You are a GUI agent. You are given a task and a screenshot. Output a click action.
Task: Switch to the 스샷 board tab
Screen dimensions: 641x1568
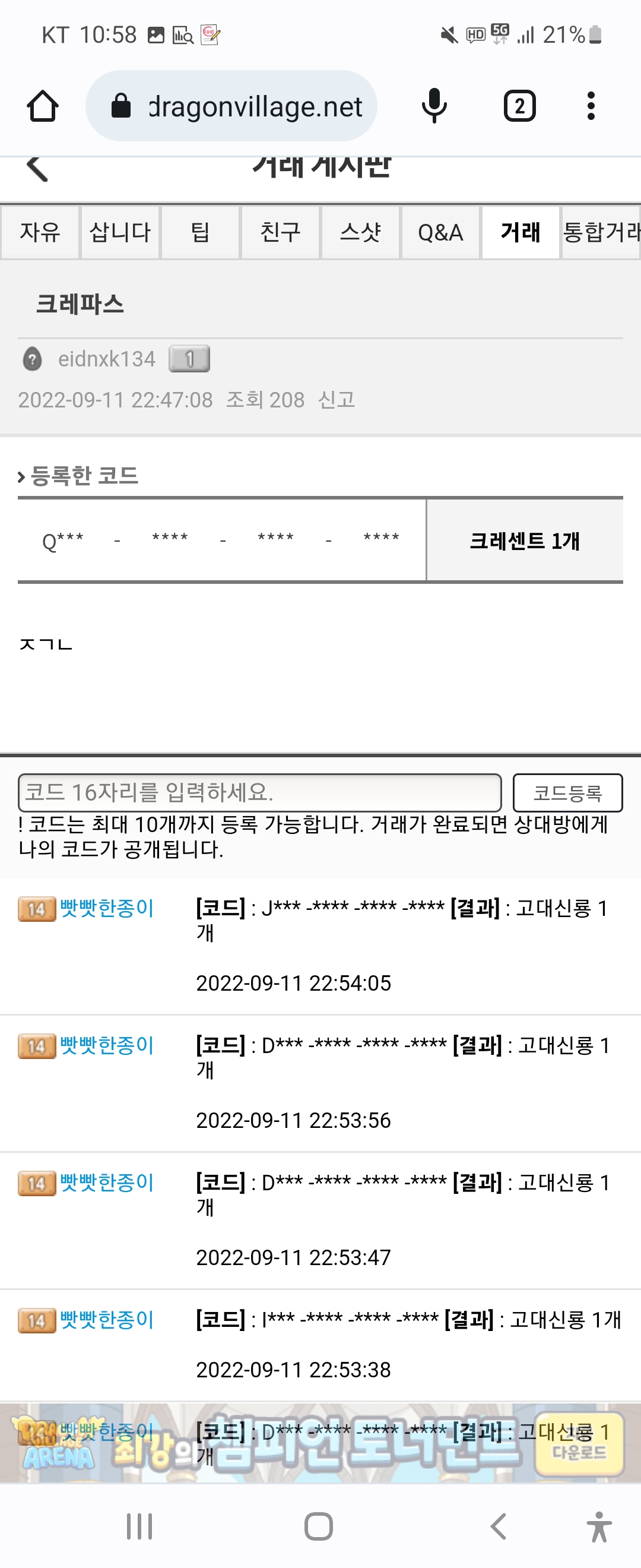(x=360, y=232)
